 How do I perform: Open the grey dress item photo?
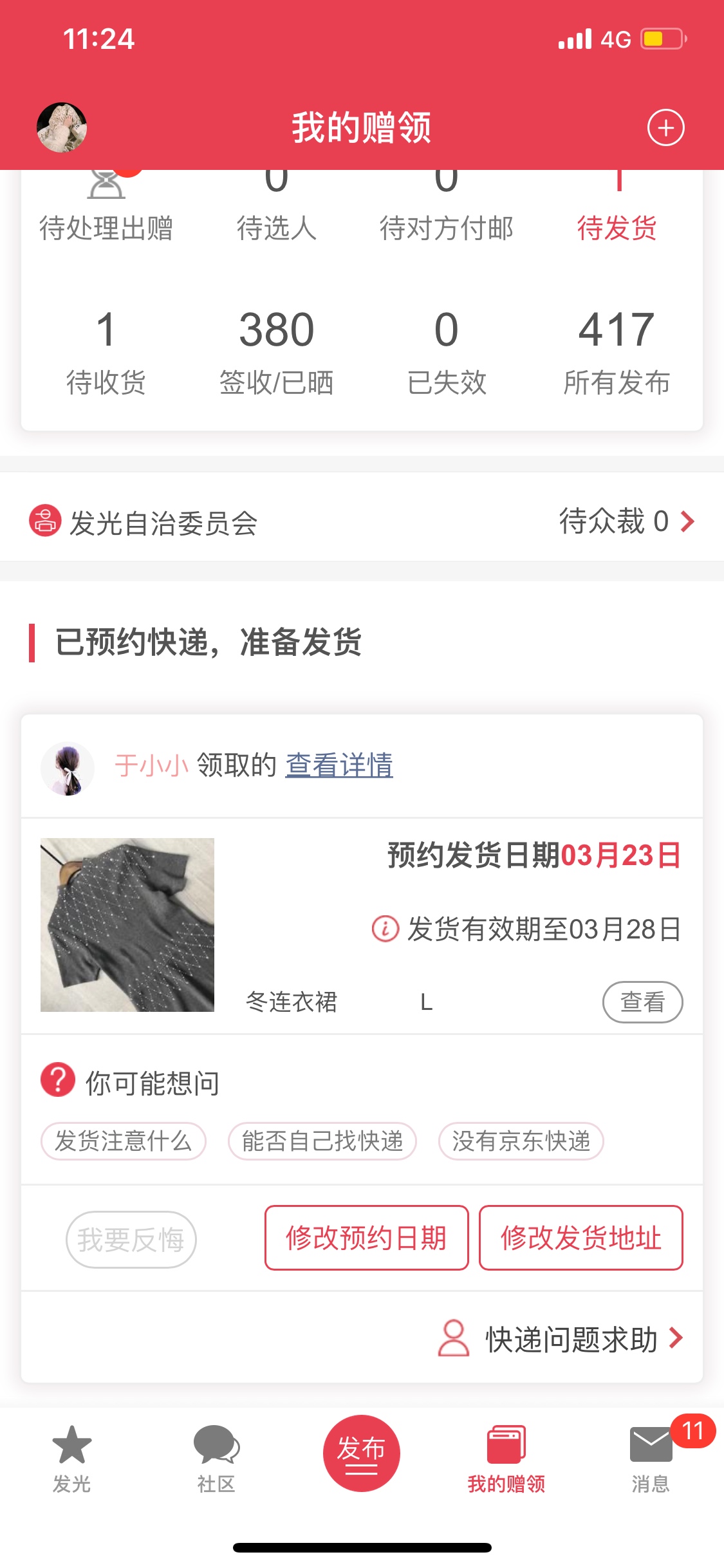coord(127,924)
